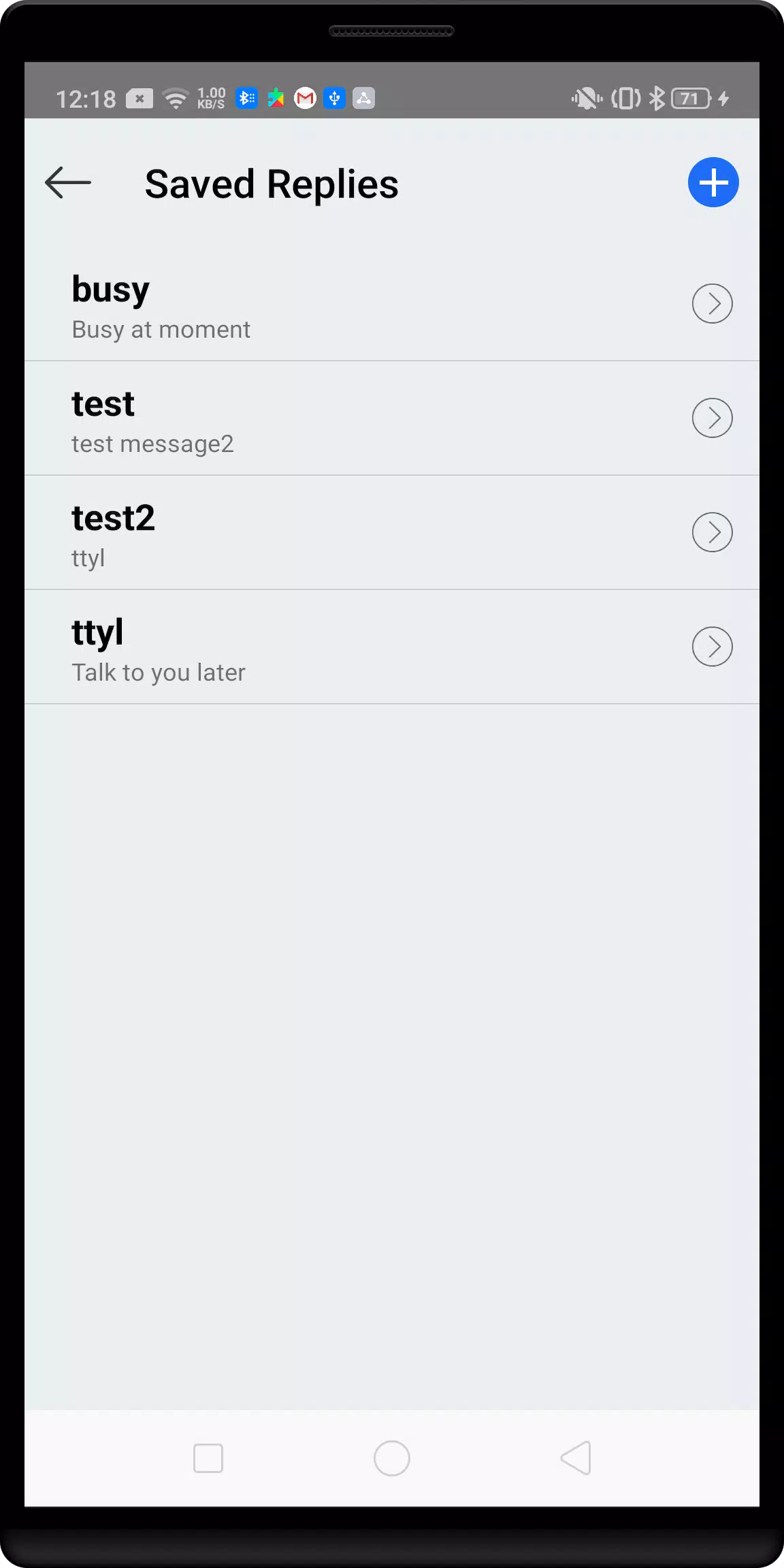Go back from Saved Replies
The height and width of the screenshot is (1568, 784).
click(68, 182)
